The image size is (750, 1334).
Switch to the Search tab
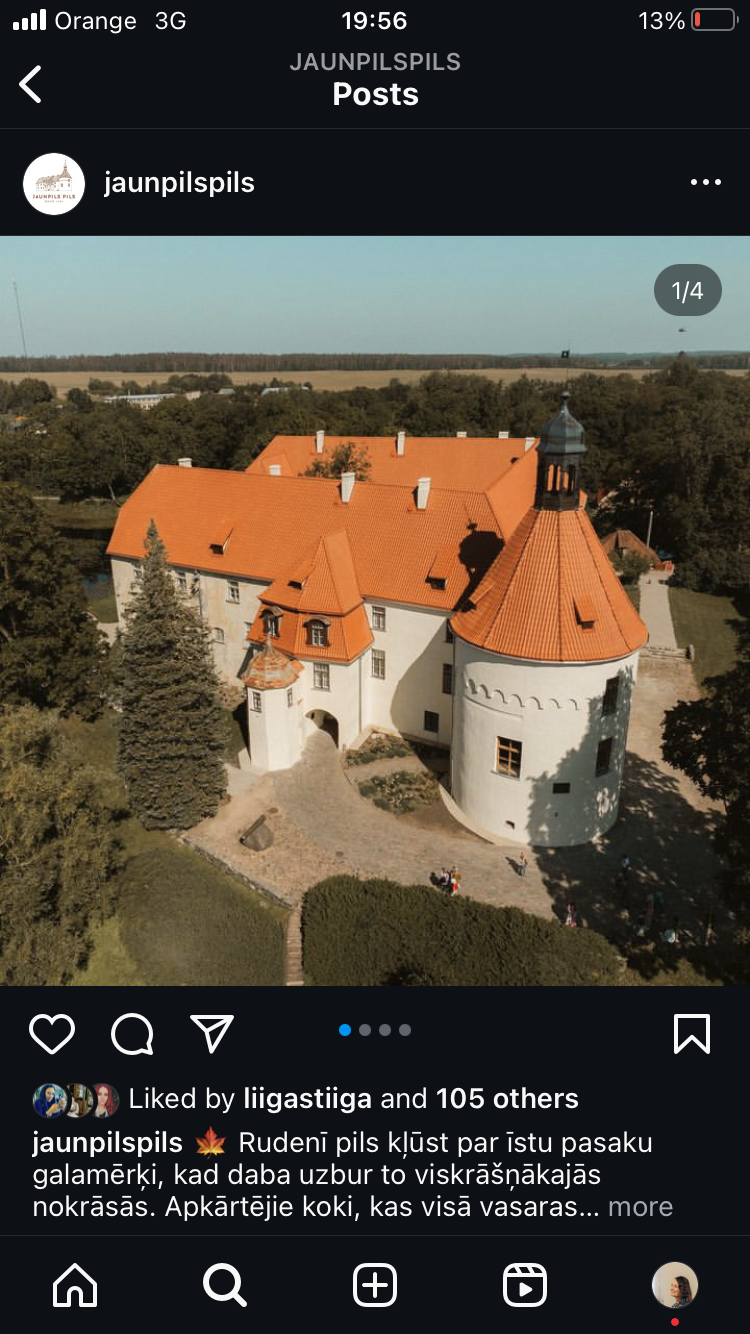225,1285
